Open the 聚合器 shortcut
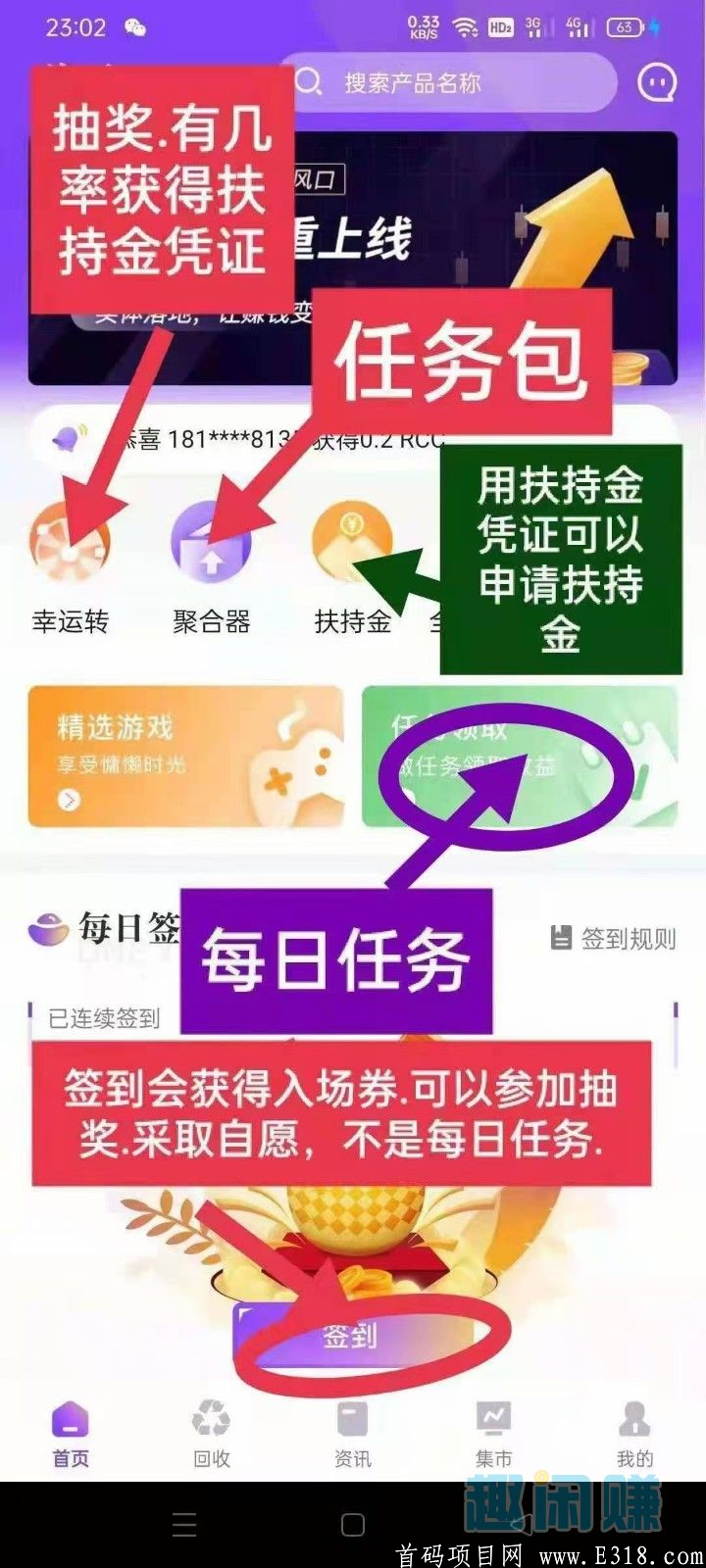The height and width of the screenshot is (1568, 706). [211, 544]
